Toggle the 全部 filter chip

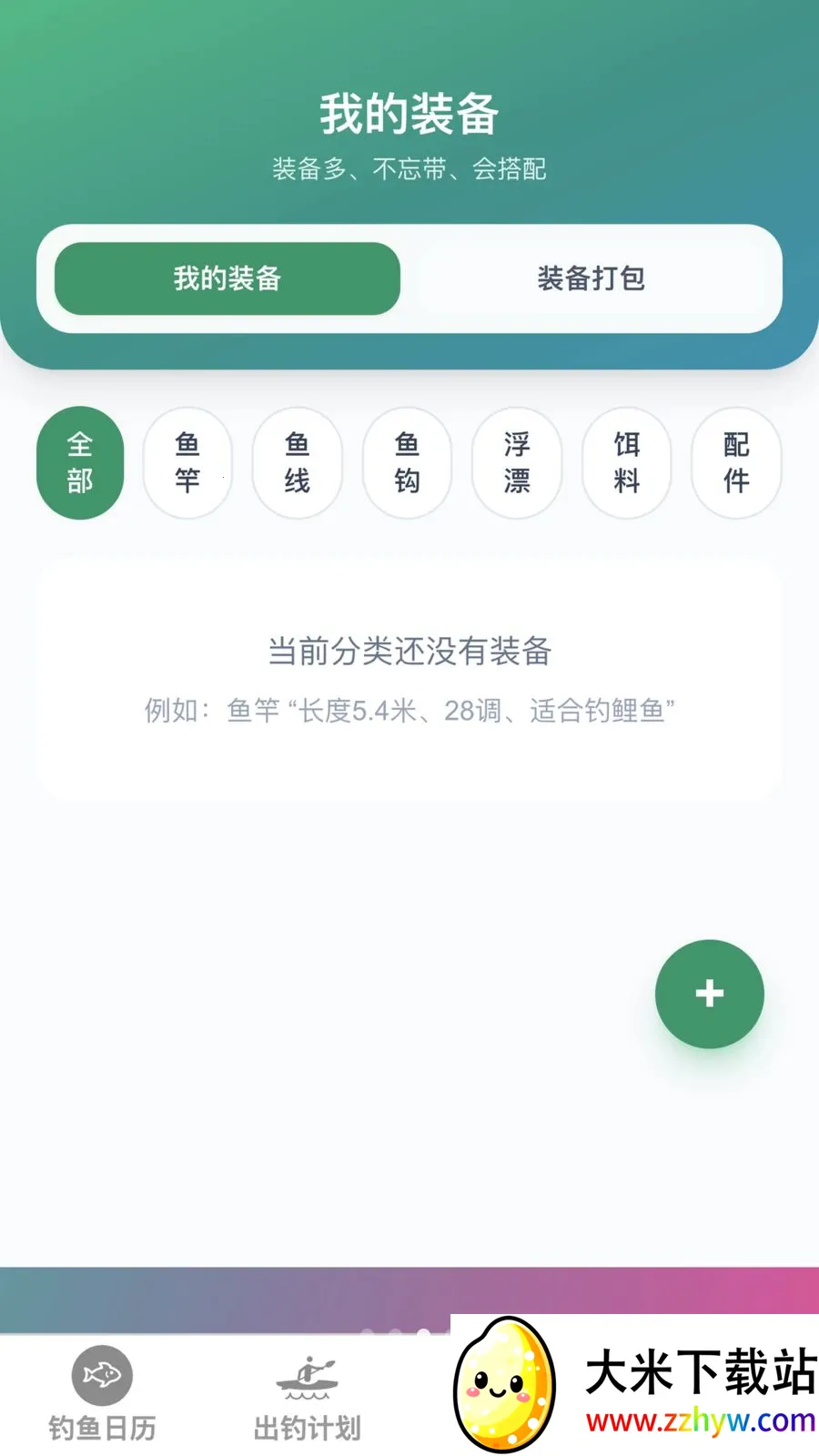pos(79,463)
